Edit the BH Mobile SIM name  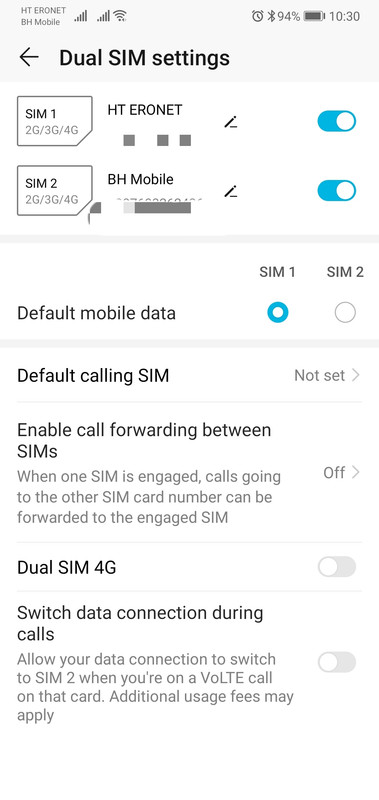(231, 191)
